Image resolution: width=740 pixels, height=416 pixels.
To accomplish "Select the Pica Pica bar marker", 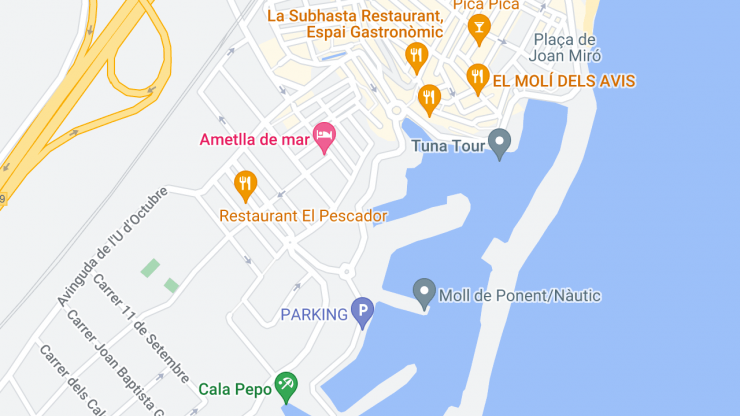I will point(479,28).
